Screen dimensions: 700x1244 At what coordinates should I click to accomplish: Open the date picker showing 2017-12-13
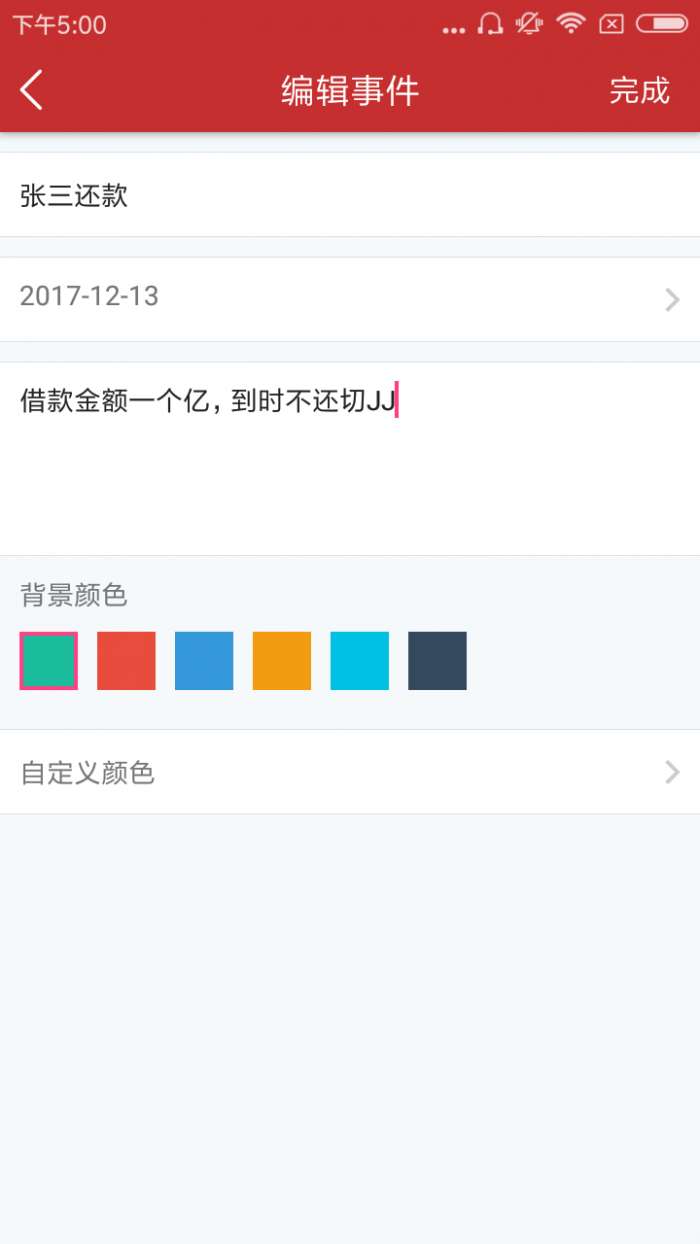pyautogui.click(x=349, y=298)
